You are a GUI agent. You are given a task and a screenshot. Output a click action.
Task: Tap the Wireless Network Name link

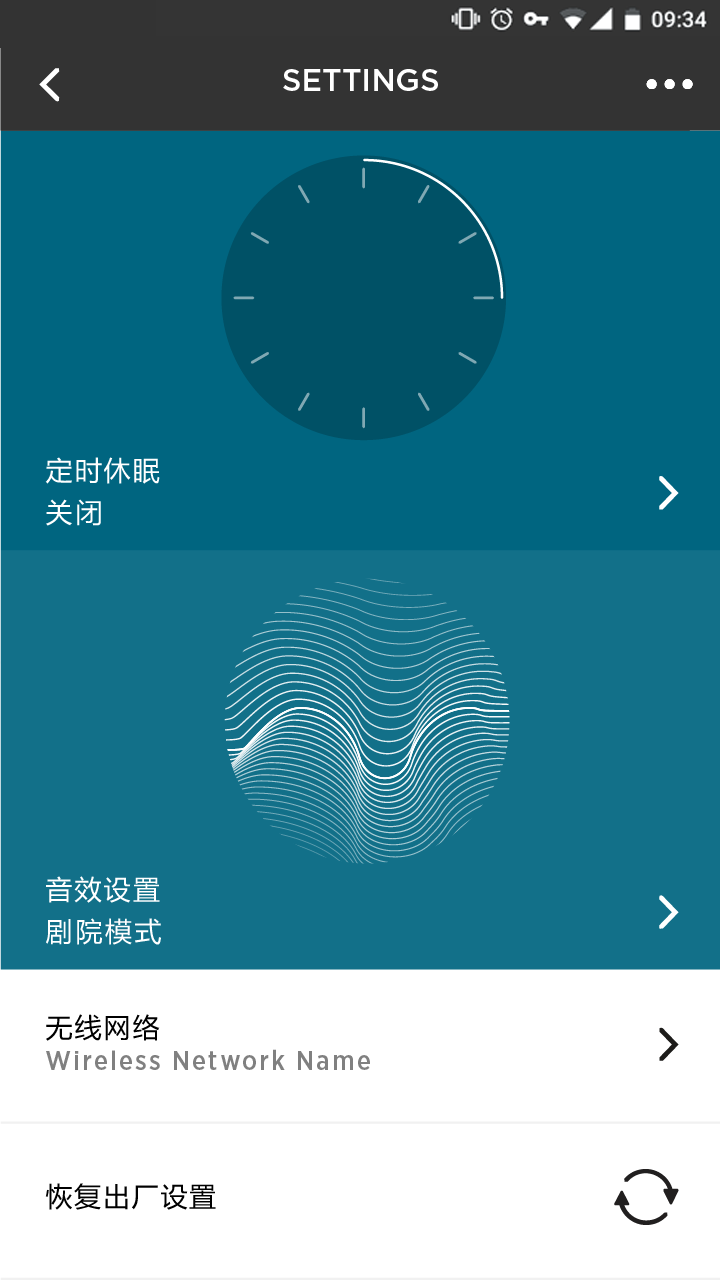(209, 1060)
